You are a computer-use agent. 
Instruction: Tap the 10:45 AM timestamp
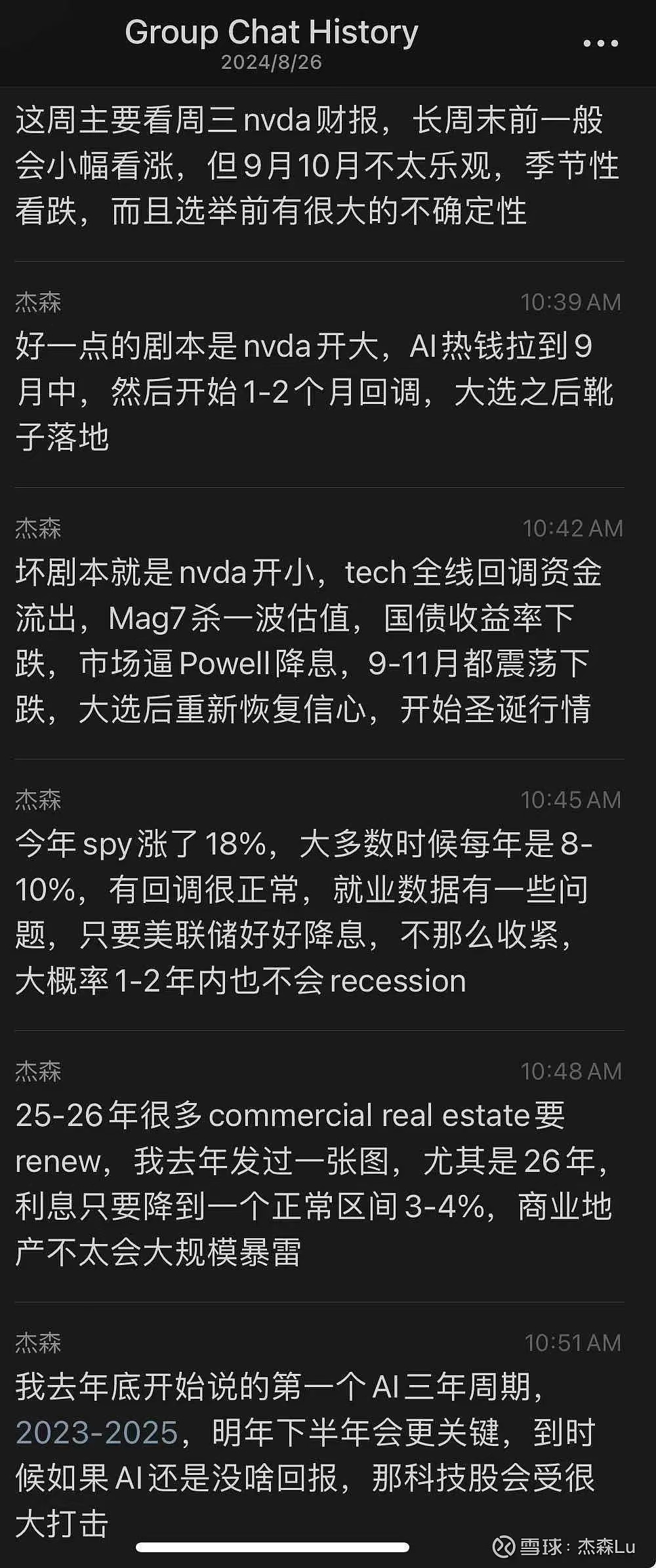pyautogui.click(x=572, y=797)
